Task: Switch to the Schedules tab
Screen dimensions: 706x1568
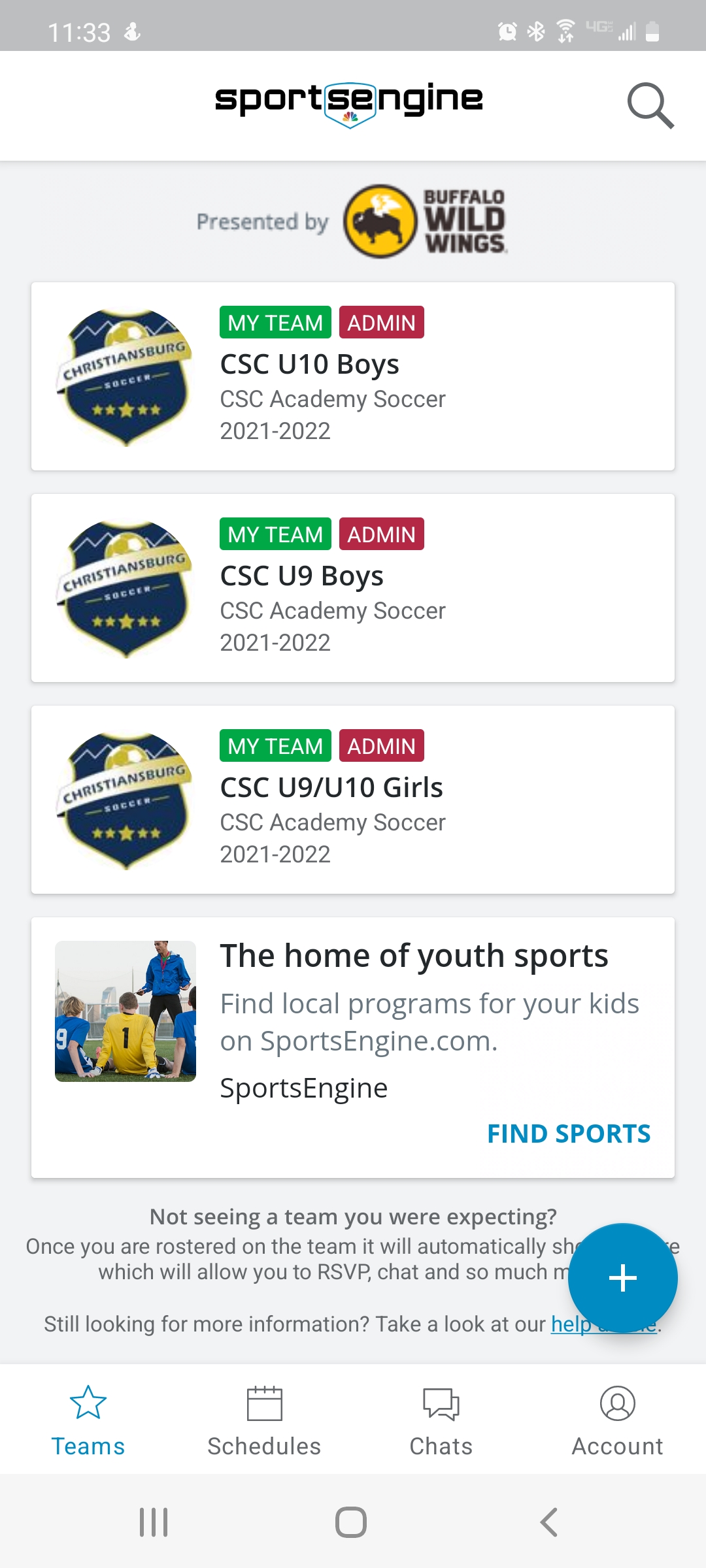Action: pos(264,1419)
